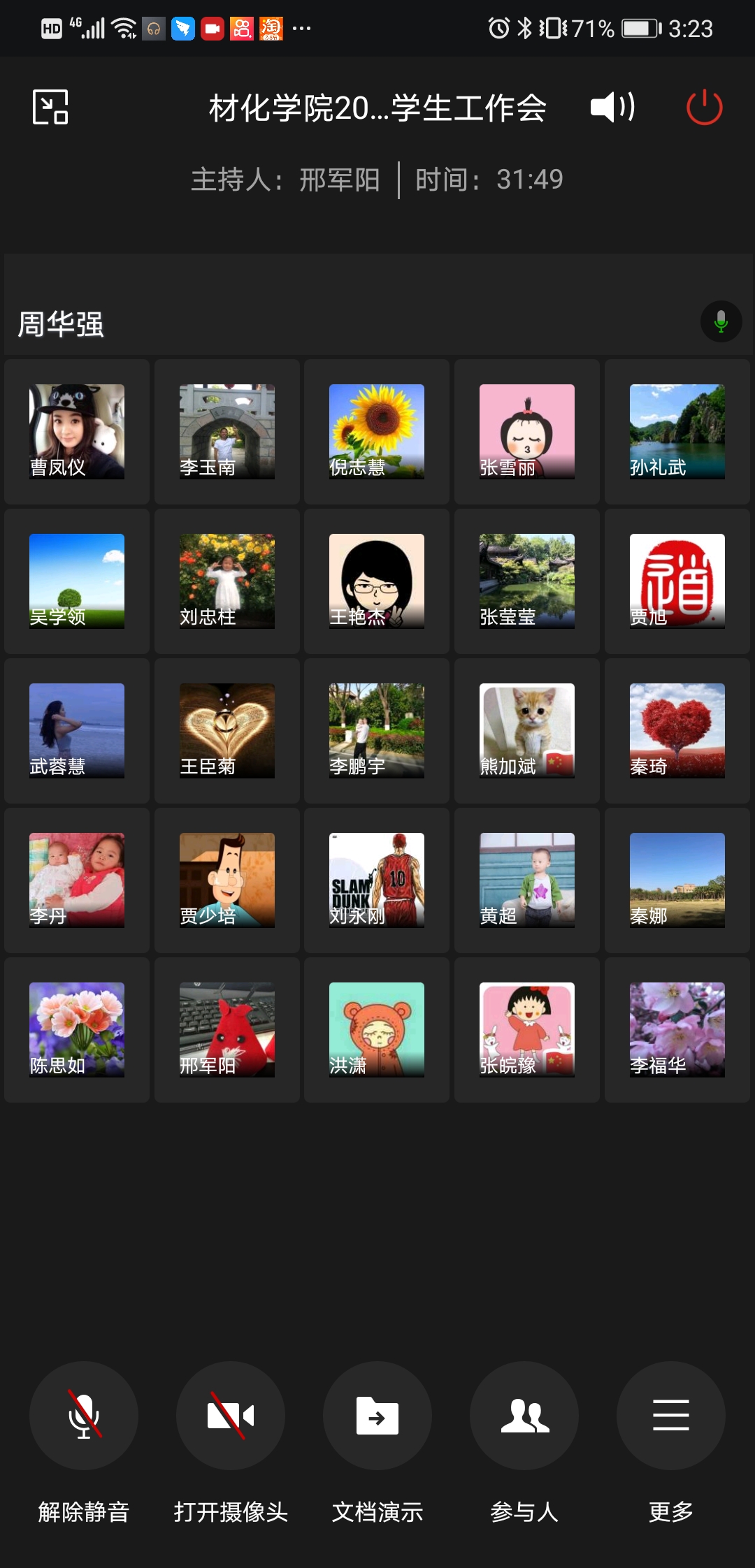Viewport: 755px width, 1568px height.
Task: Select participant 熊加斌
Action: (527, 731)
